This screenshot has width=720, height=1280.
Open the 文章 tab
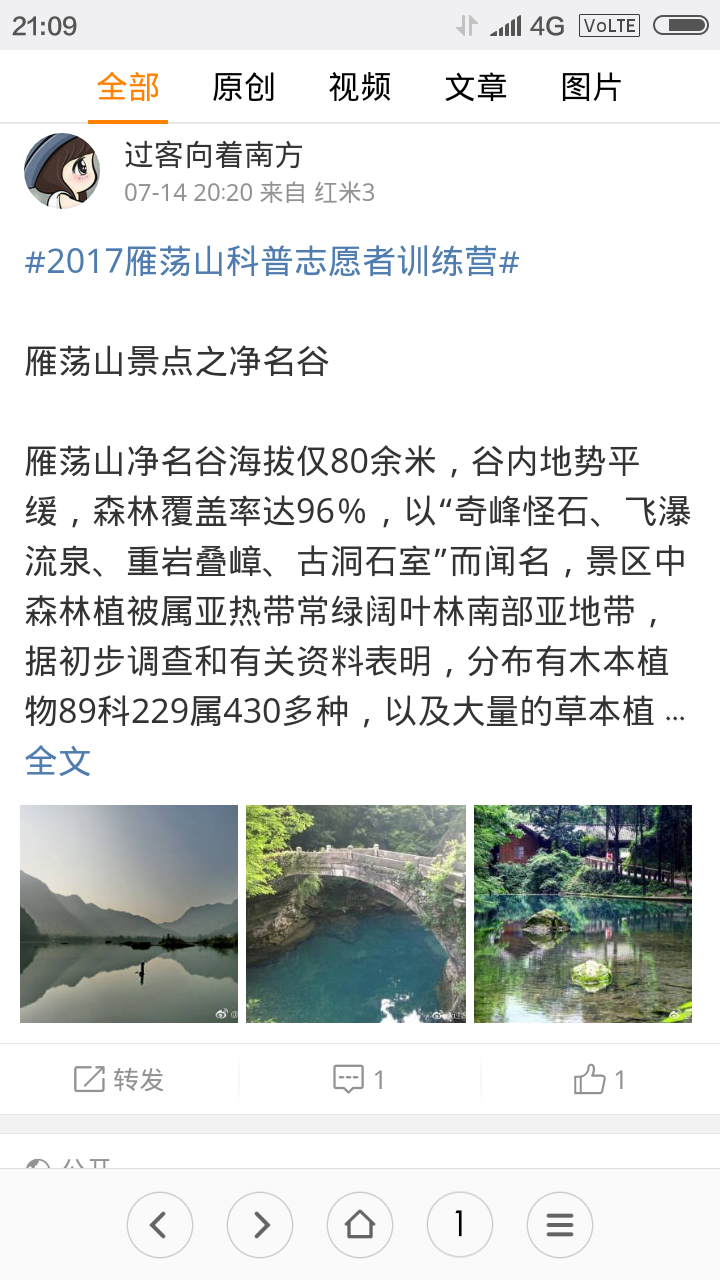click(476, 87)
